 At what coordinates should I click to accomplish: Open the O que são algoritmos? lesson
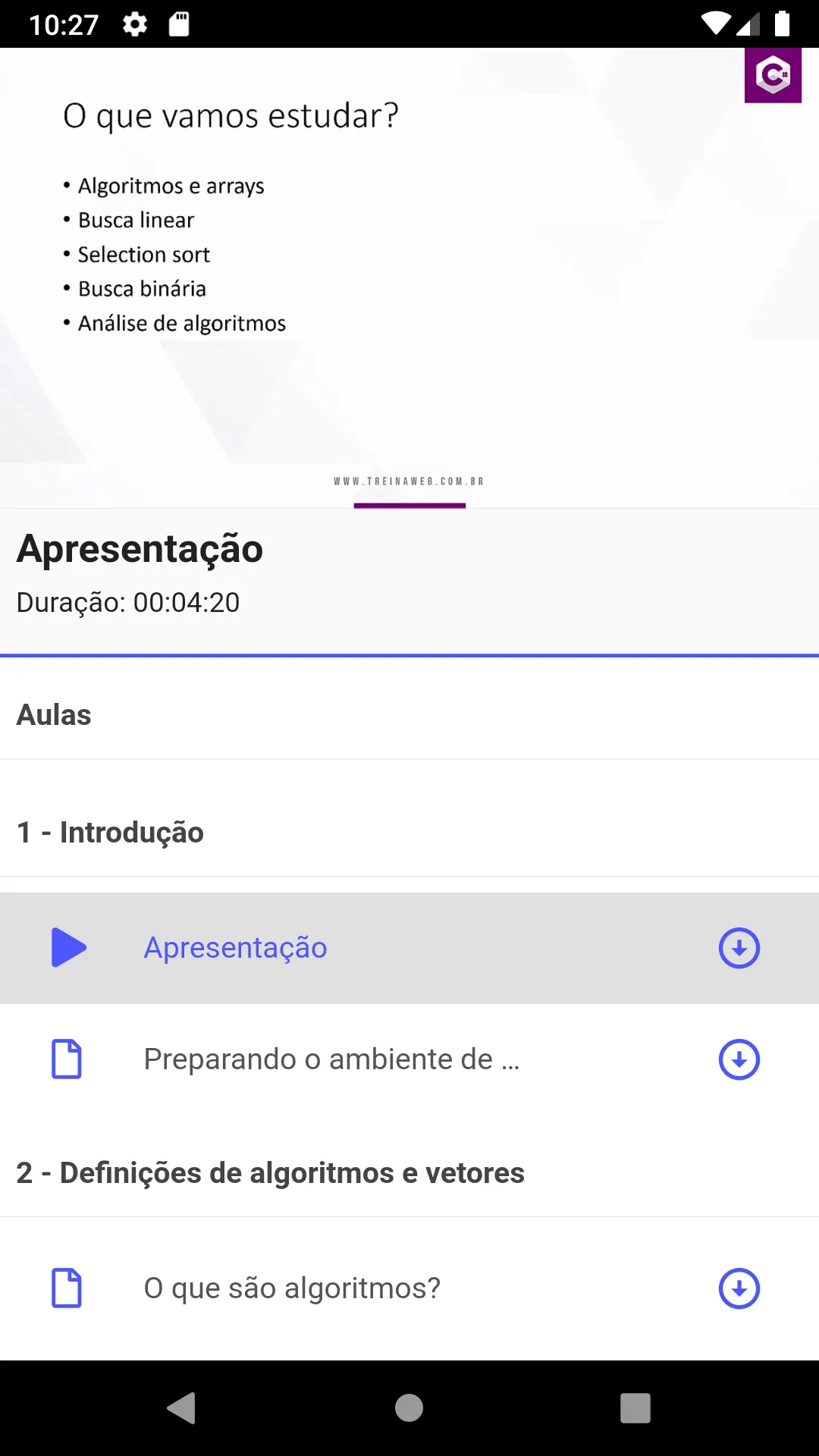click(x=292, y=1288)
